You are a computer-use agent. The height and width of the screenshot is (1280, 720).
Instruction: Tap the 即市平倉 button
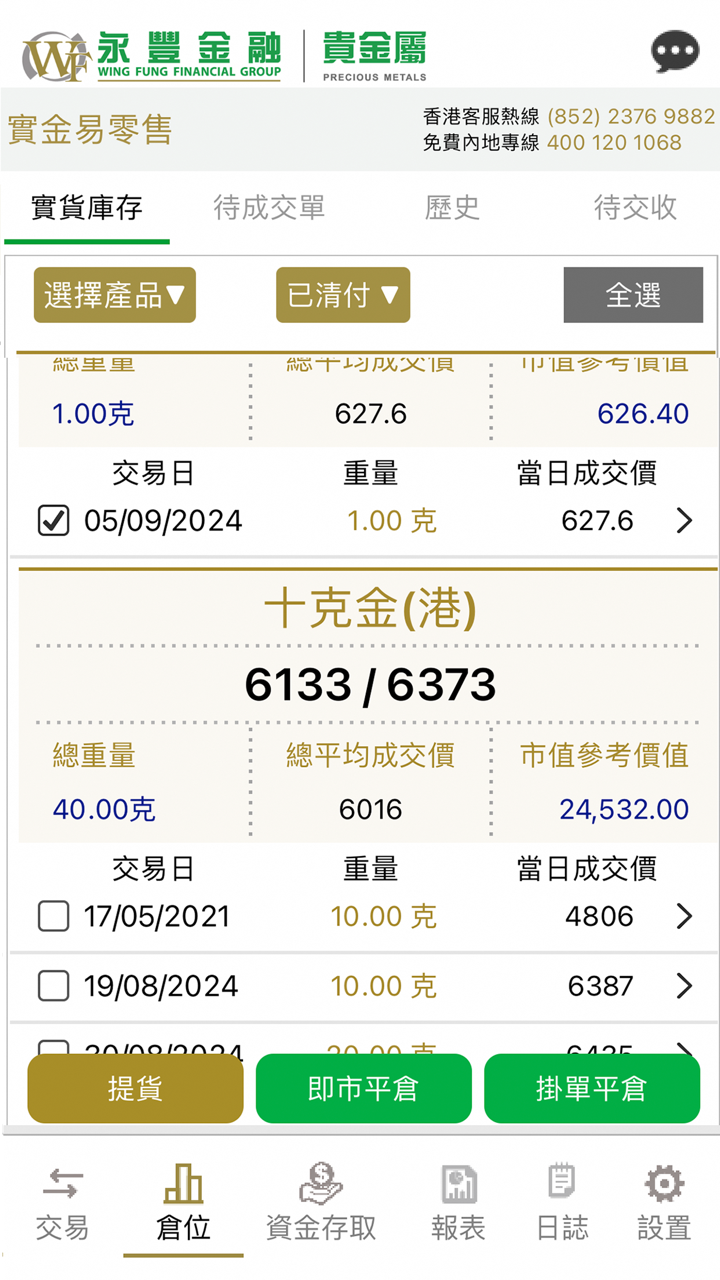click(x=363, y=1088)
